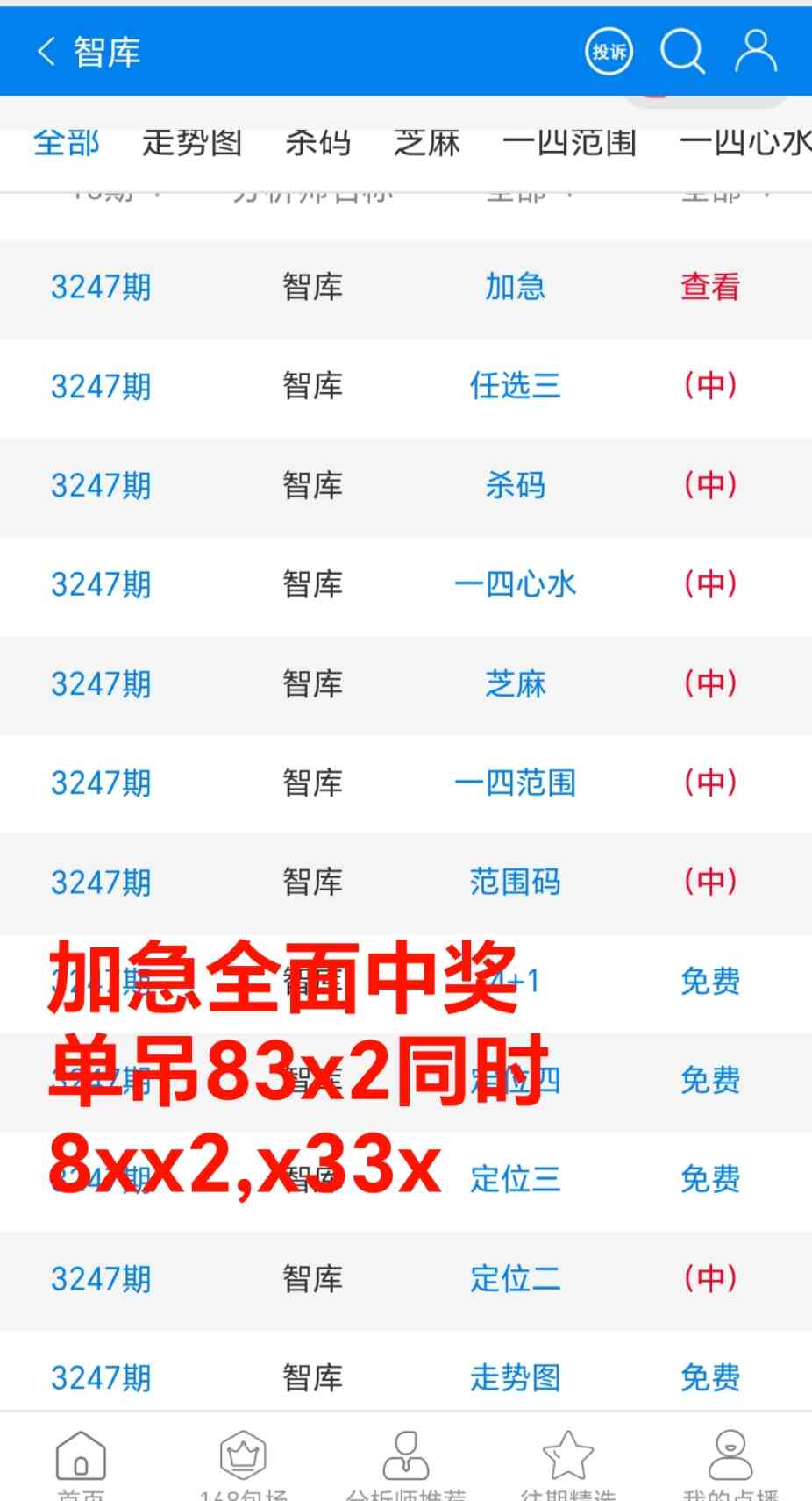Open the 免费 link on the 走势图 row

click(x=711, y=1379)
